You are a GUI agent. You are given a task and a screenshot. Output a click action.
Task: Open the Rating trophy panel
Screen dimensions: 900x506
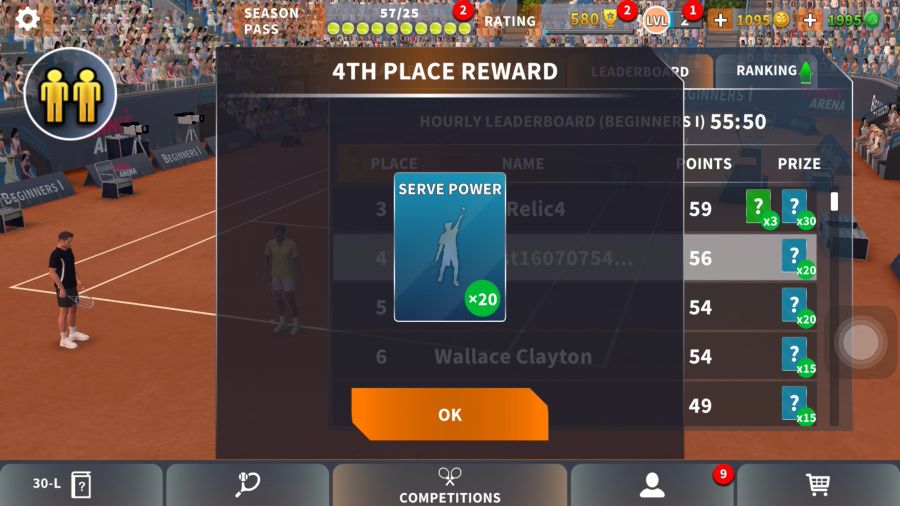560,19
